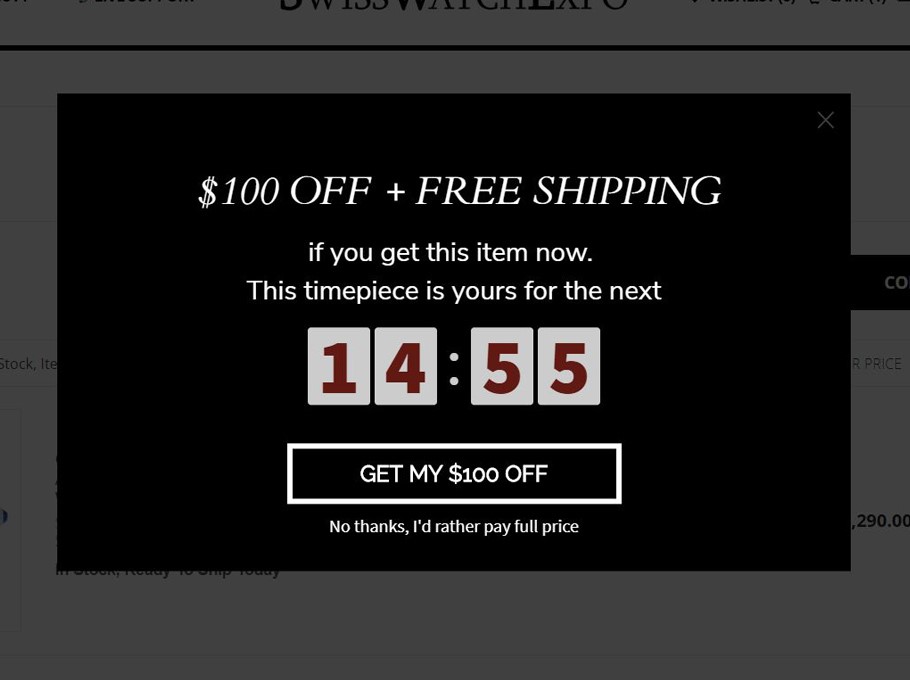The width and height of the screenshot is (910, 680).
Task: Claim the GET MY $100 OFF offer
Action: tap(454, 474)
